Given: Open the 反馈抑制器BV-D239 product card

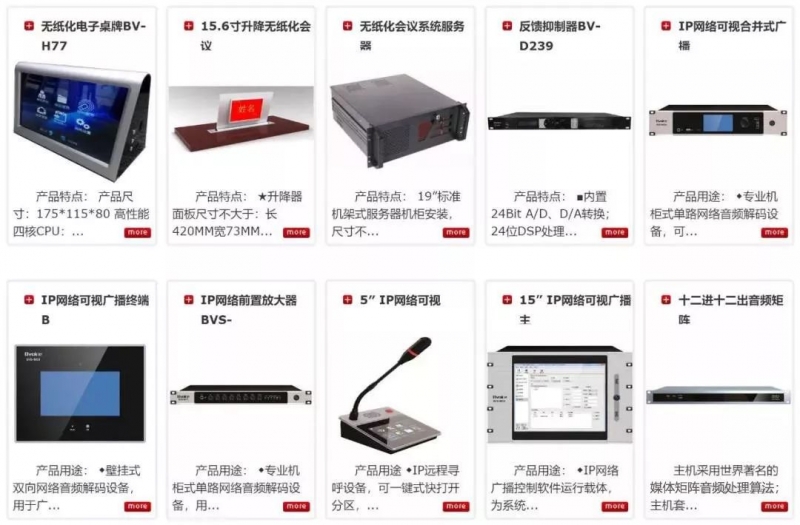Looking at the screenshot, I should click(559, 120).
